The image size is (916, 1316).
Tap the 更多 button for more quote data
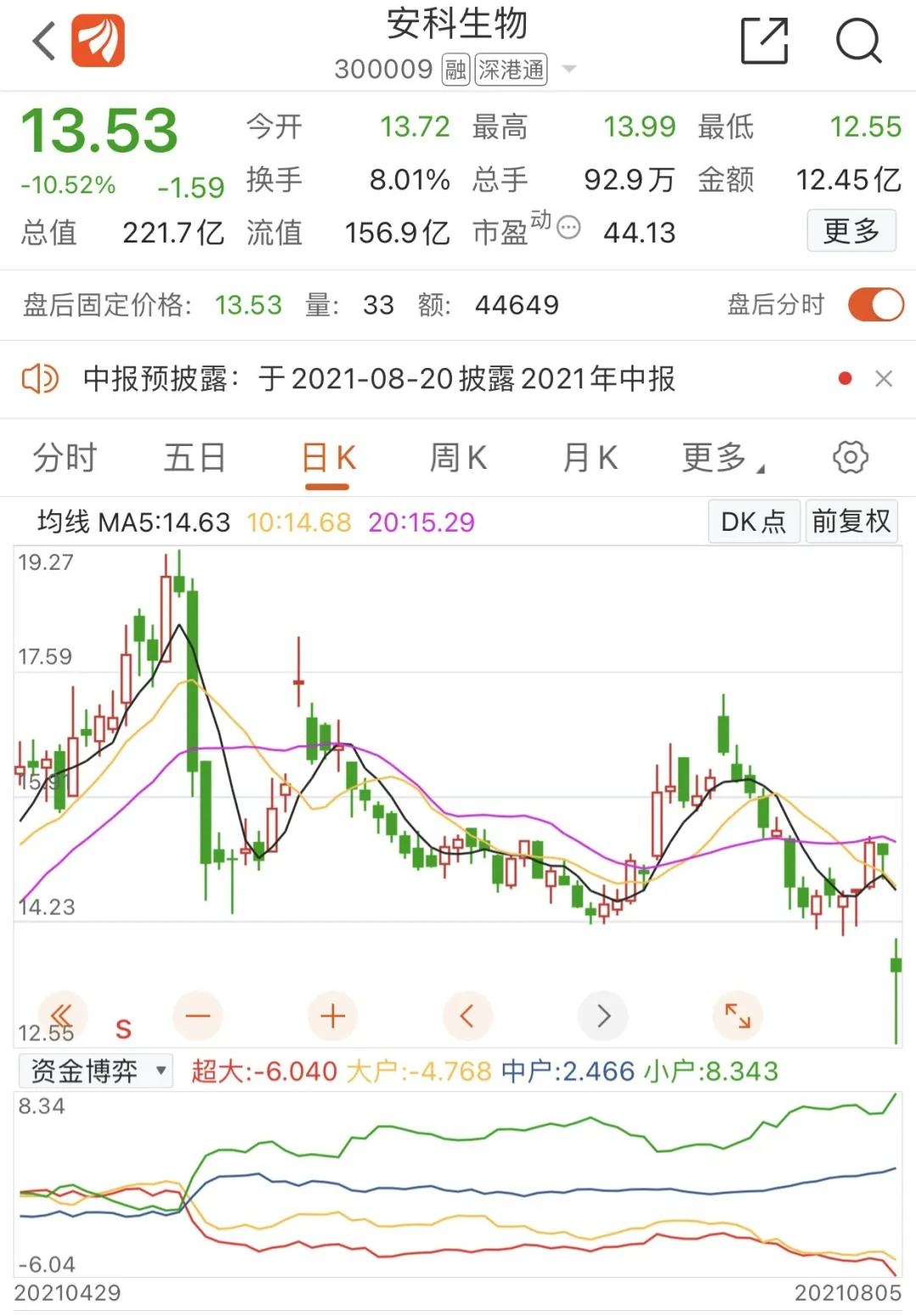tap(851, 231)
